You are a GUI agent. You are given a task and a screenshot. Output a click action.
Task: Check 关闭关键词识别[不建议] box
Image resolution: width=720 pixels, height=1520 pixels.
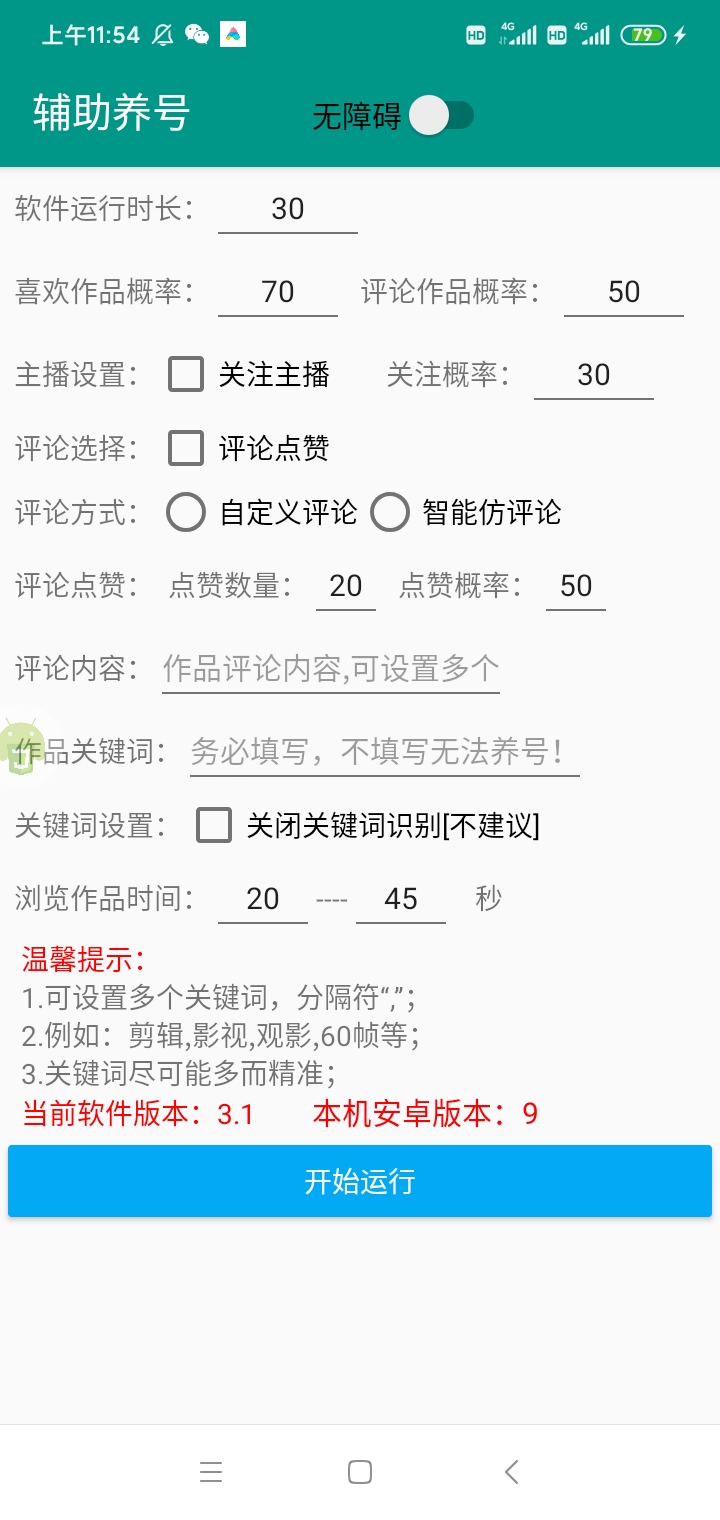[214, 826]
